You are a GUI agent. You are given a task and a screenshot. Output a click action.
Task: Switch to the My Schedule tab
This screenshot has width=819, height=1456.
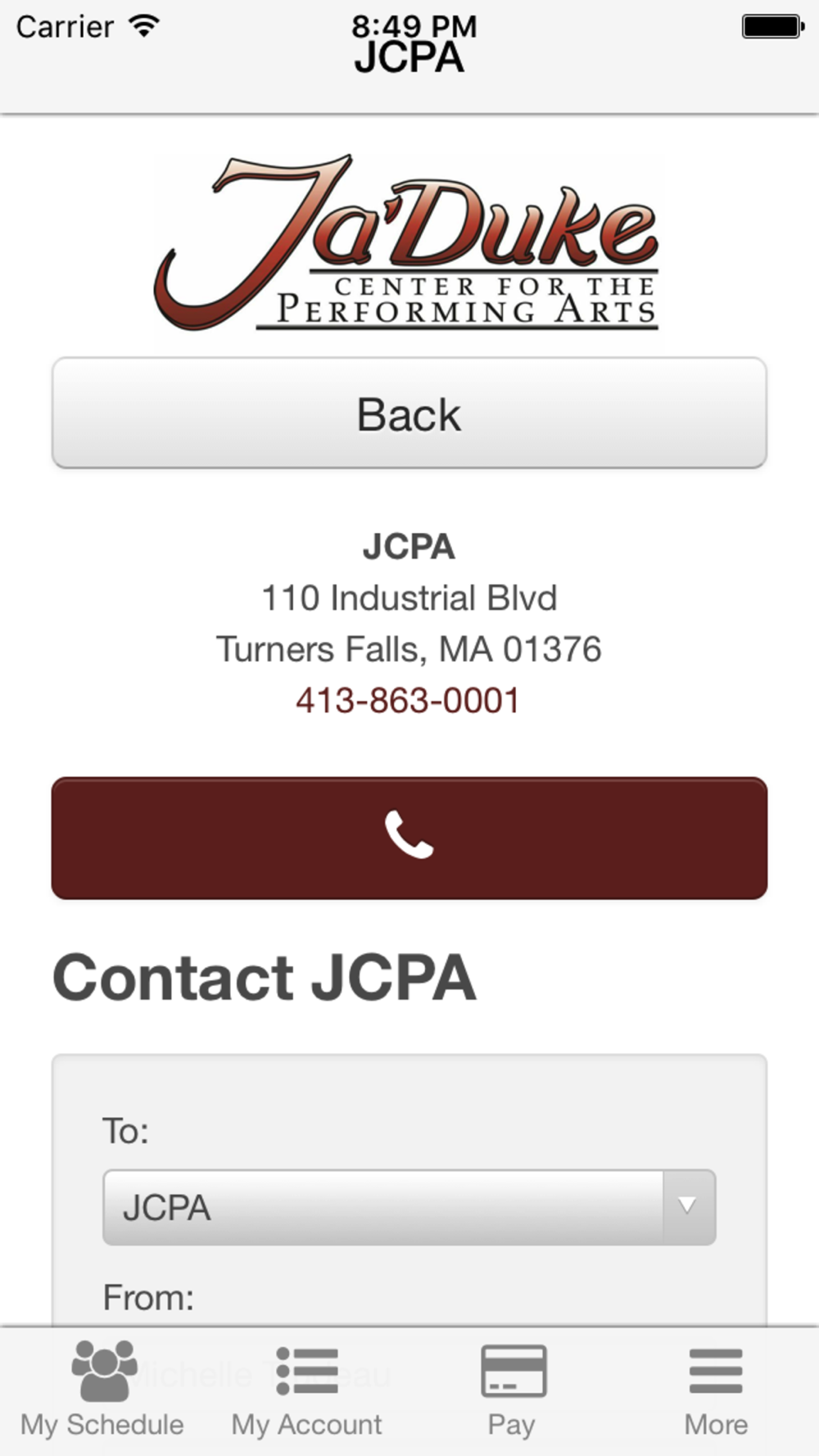tap(102, 1390)
